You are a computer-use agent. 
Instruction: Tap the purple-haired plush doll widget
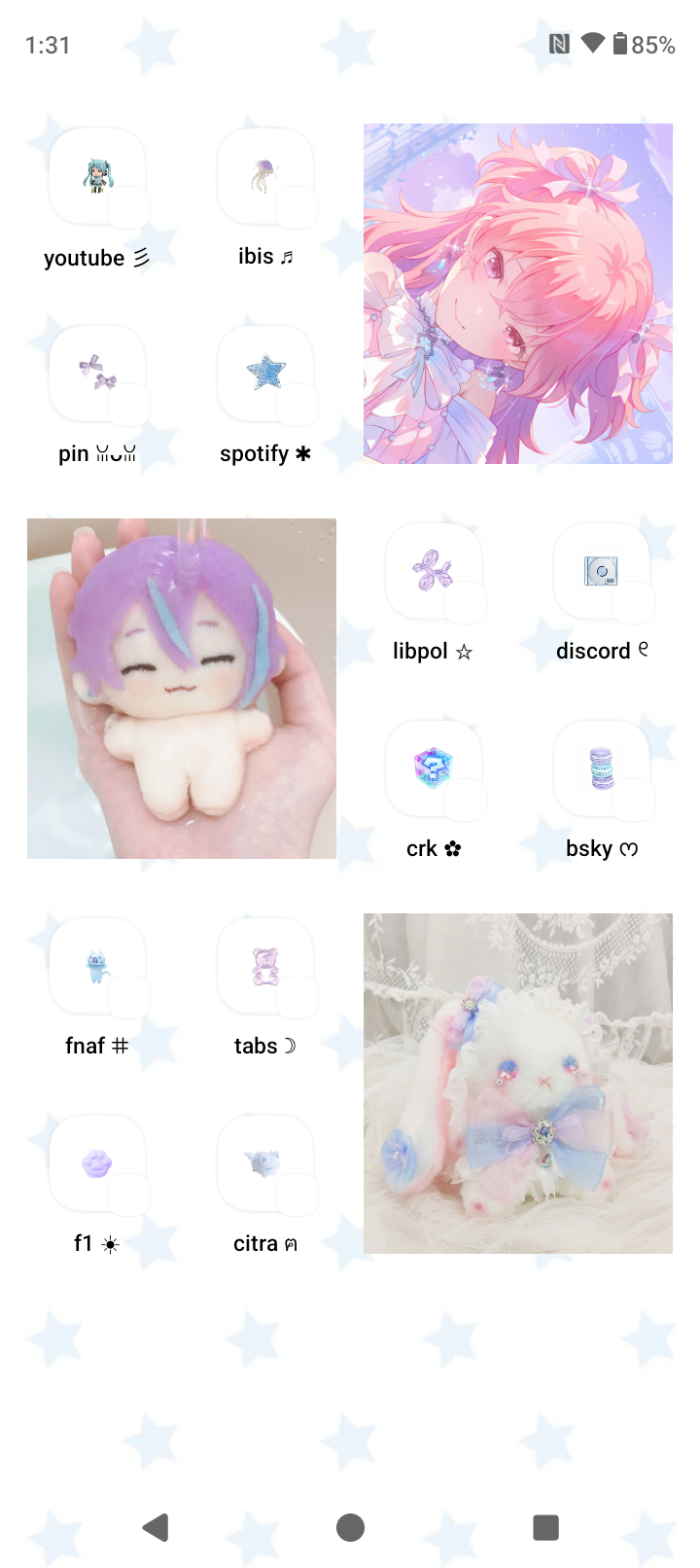(182, 689)
